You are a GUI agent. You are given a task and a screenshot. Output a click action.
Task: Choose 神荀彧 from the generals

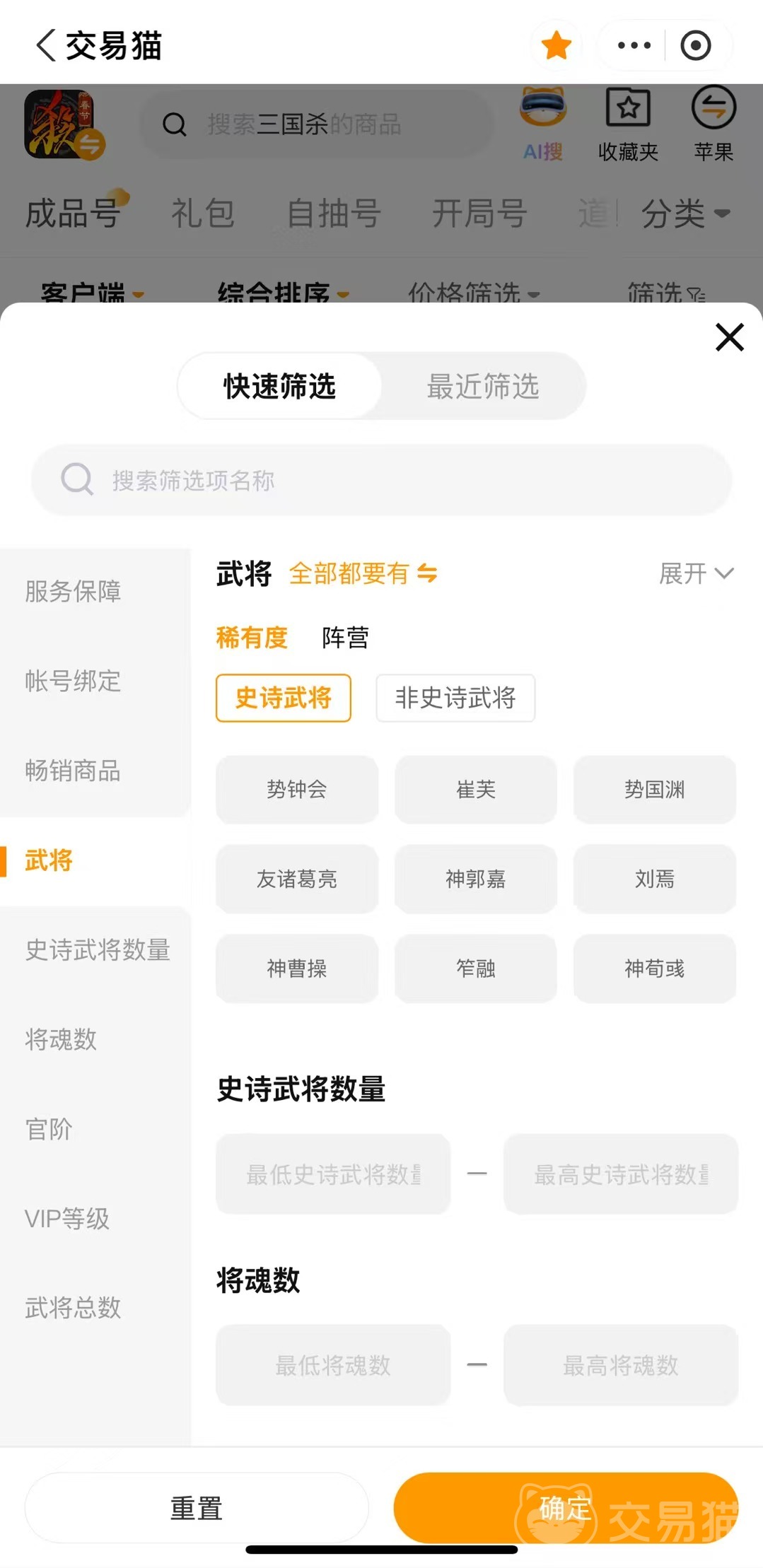pyautogui.click(x=654, y=969)
